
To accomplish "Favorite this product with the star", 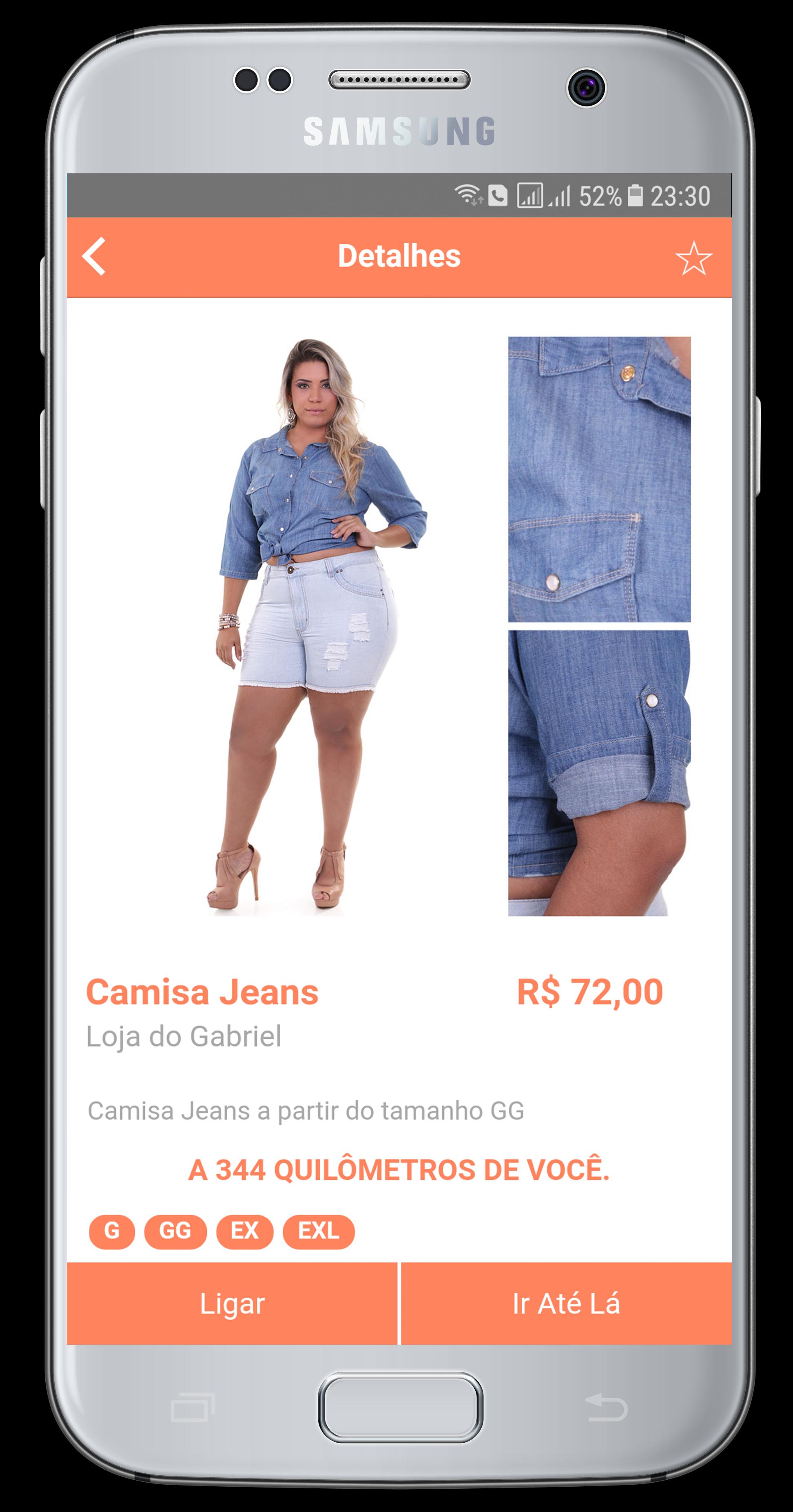I will tap(693, 258).
